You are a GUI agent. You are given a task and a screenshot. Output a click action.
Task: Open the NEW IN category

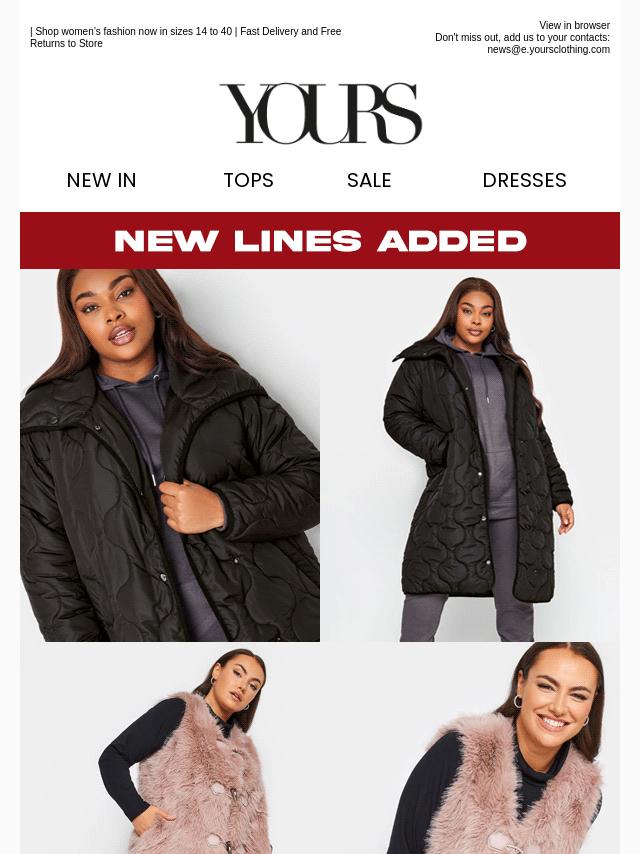point(101,181)
